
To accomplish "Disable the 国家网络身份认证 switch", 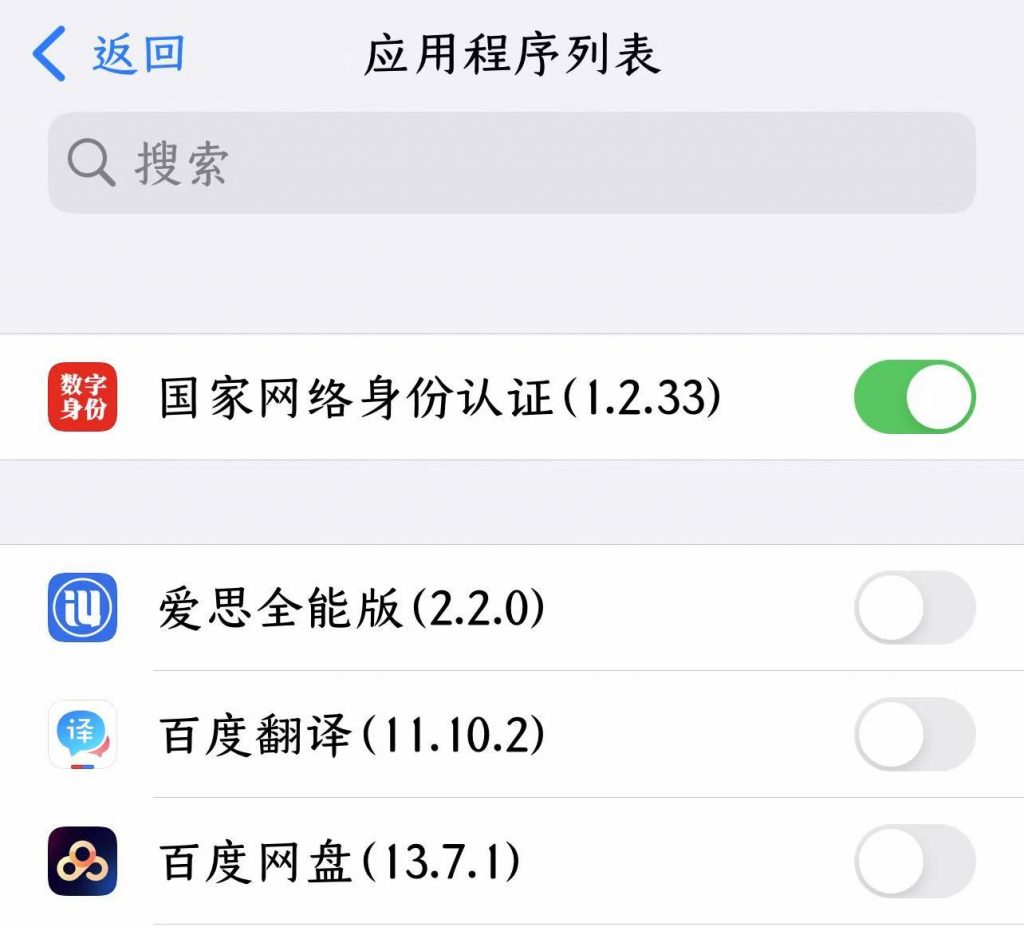I will 914,397.
